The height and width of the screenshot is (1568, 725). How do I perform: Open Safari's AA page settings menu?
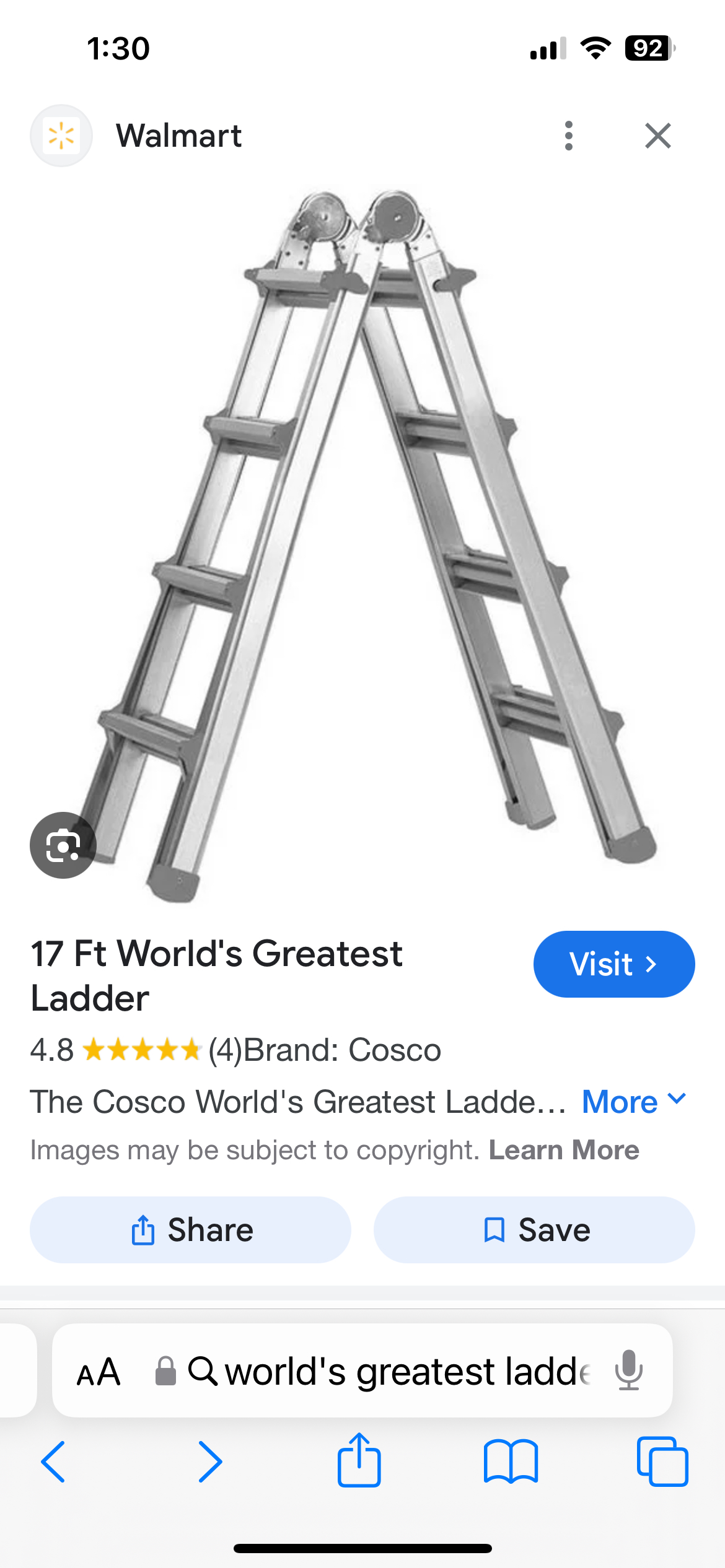coord(99,1372)
